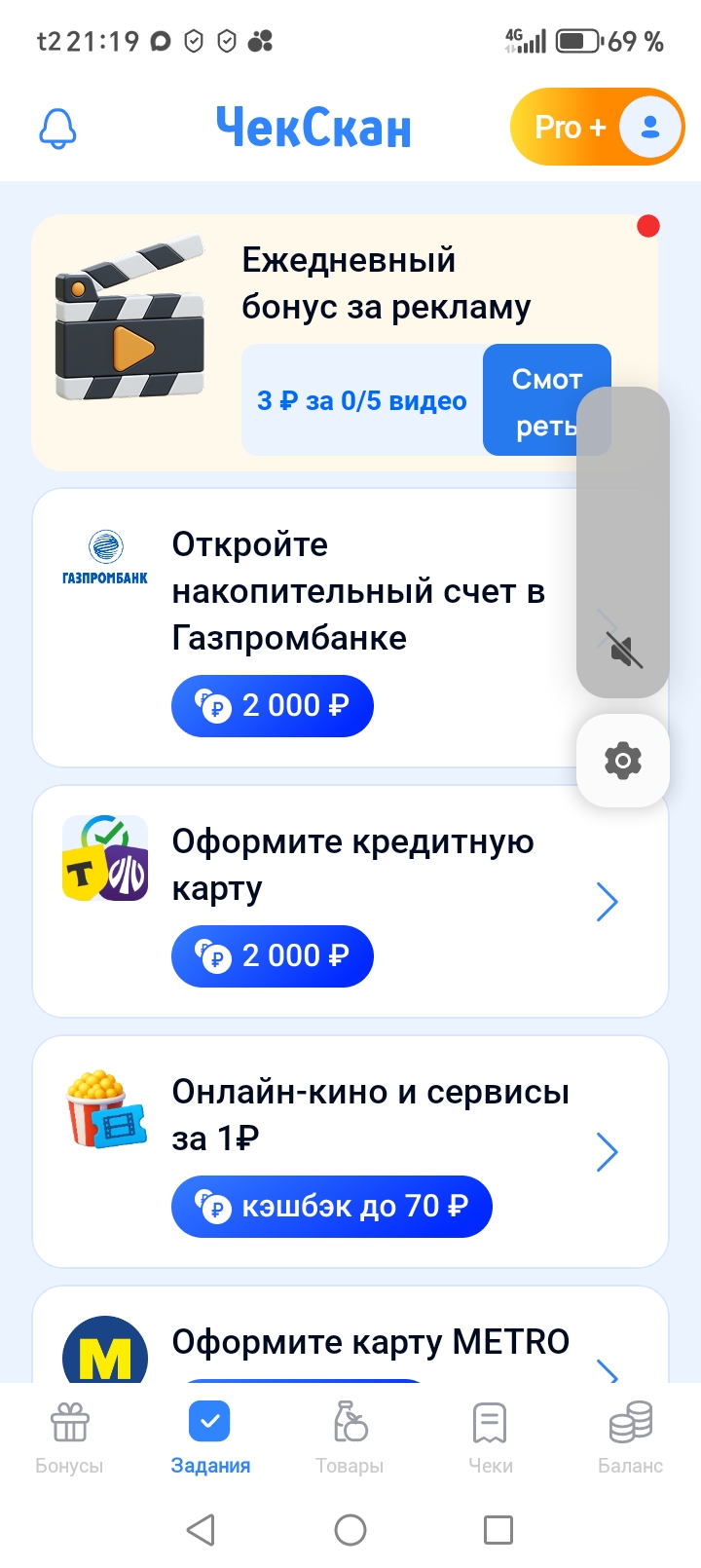Open volume settings gear
This screenshot has width=701, height=1568.
[x=623, y=761]
